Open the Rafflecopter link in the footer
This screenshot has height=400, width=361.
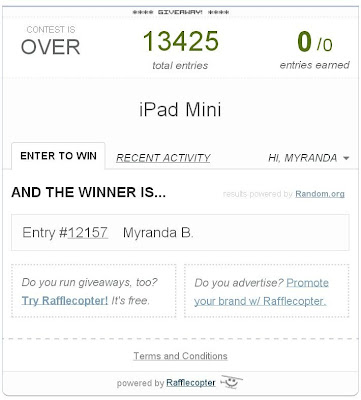point(191,383)
